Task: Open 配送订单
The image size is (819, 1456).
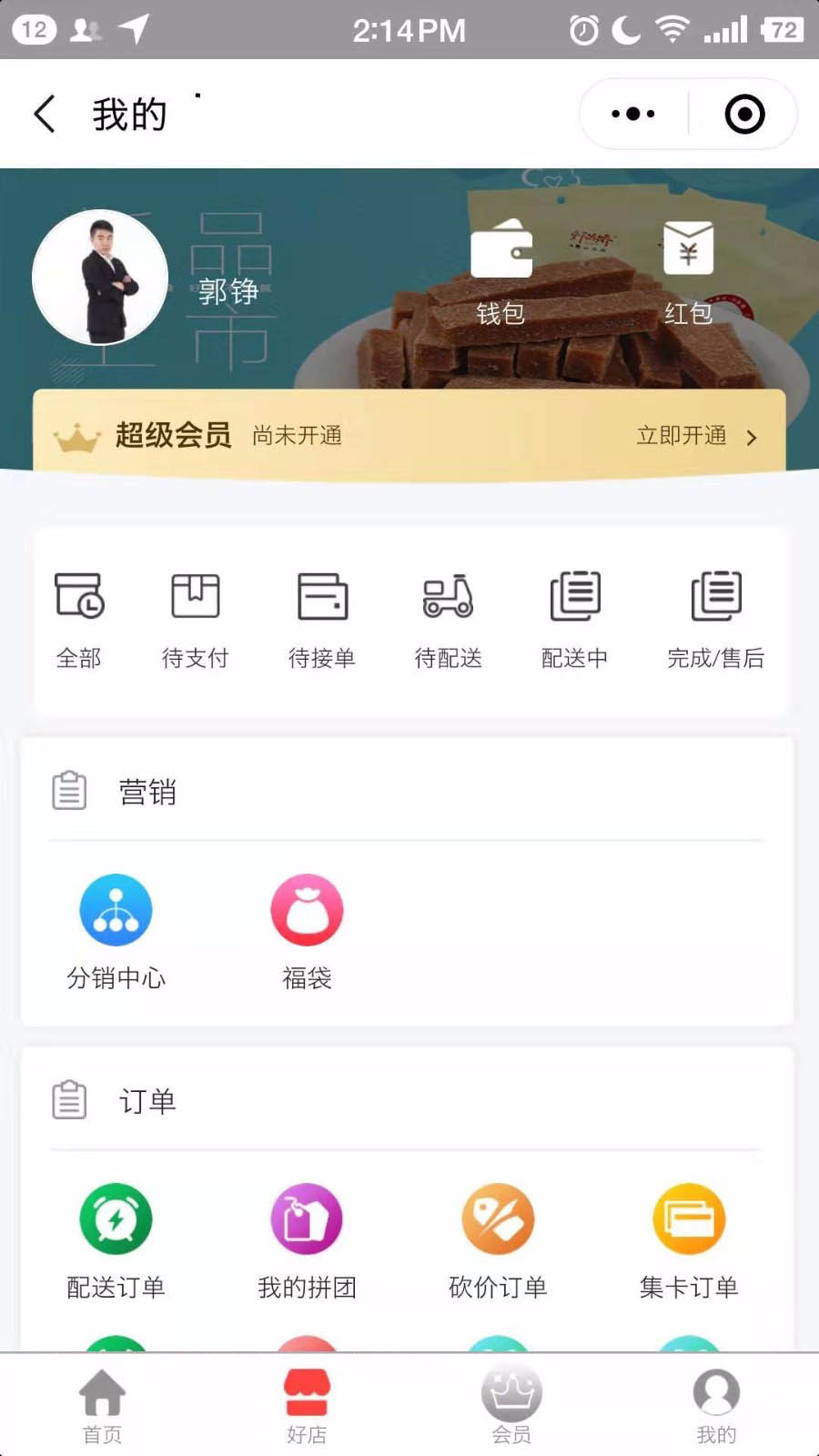Action: pyautogui.click(x=116, y=1239)
